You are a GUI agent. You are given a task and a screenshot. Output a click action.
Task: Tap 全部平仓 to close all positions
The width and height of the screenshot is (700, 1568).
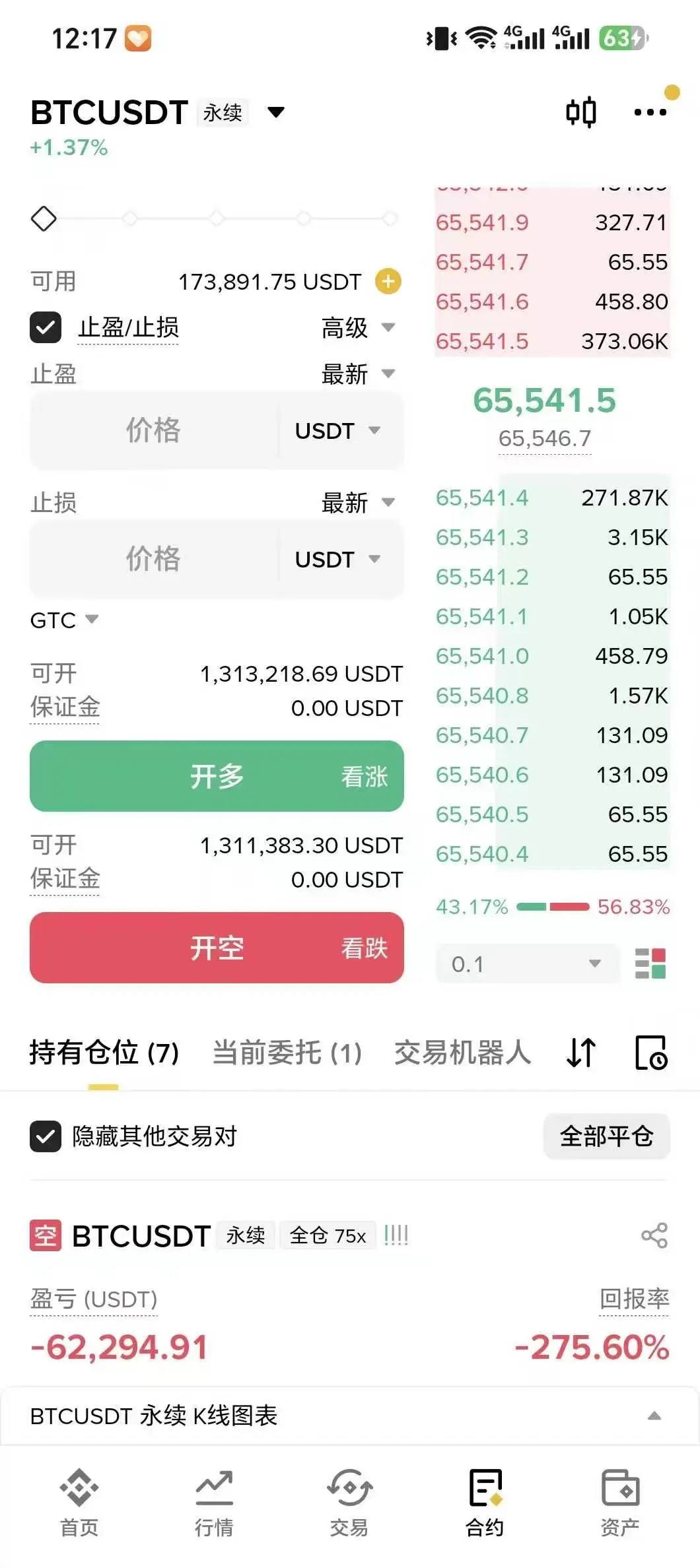[x=606, y=1136]
